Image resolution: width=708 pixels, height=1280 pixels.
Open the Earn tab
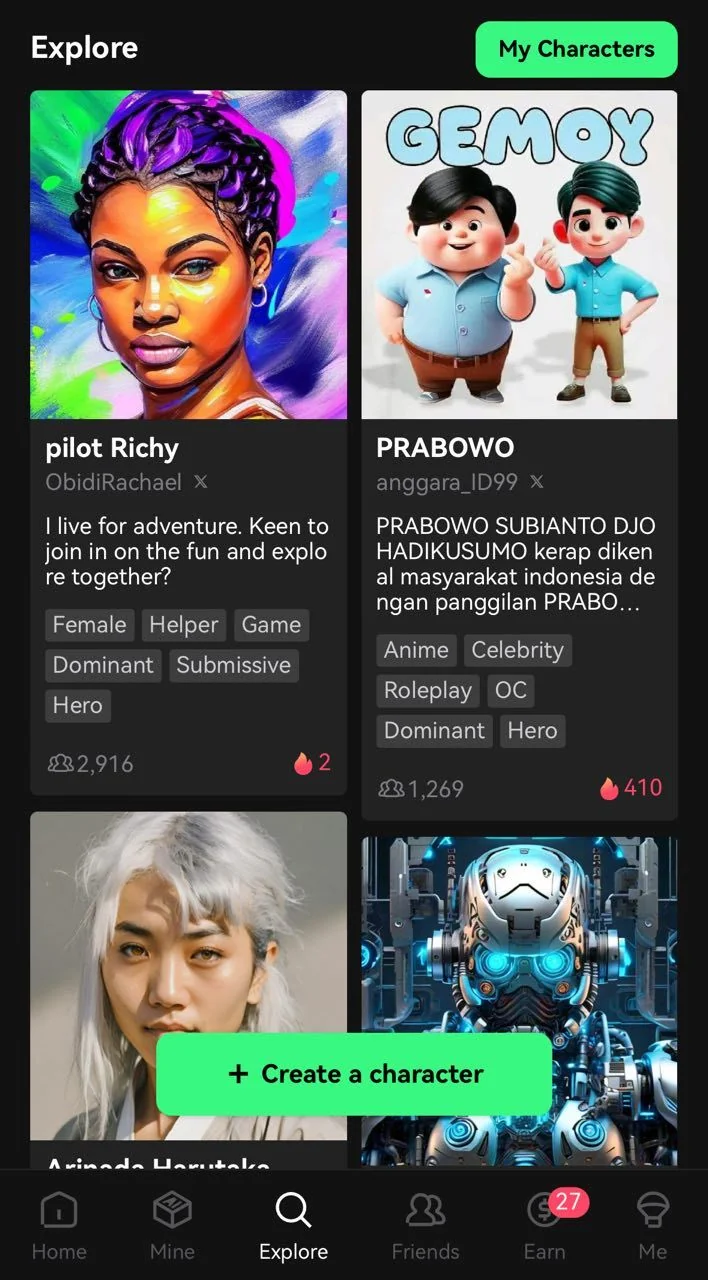pos(545,1227)
